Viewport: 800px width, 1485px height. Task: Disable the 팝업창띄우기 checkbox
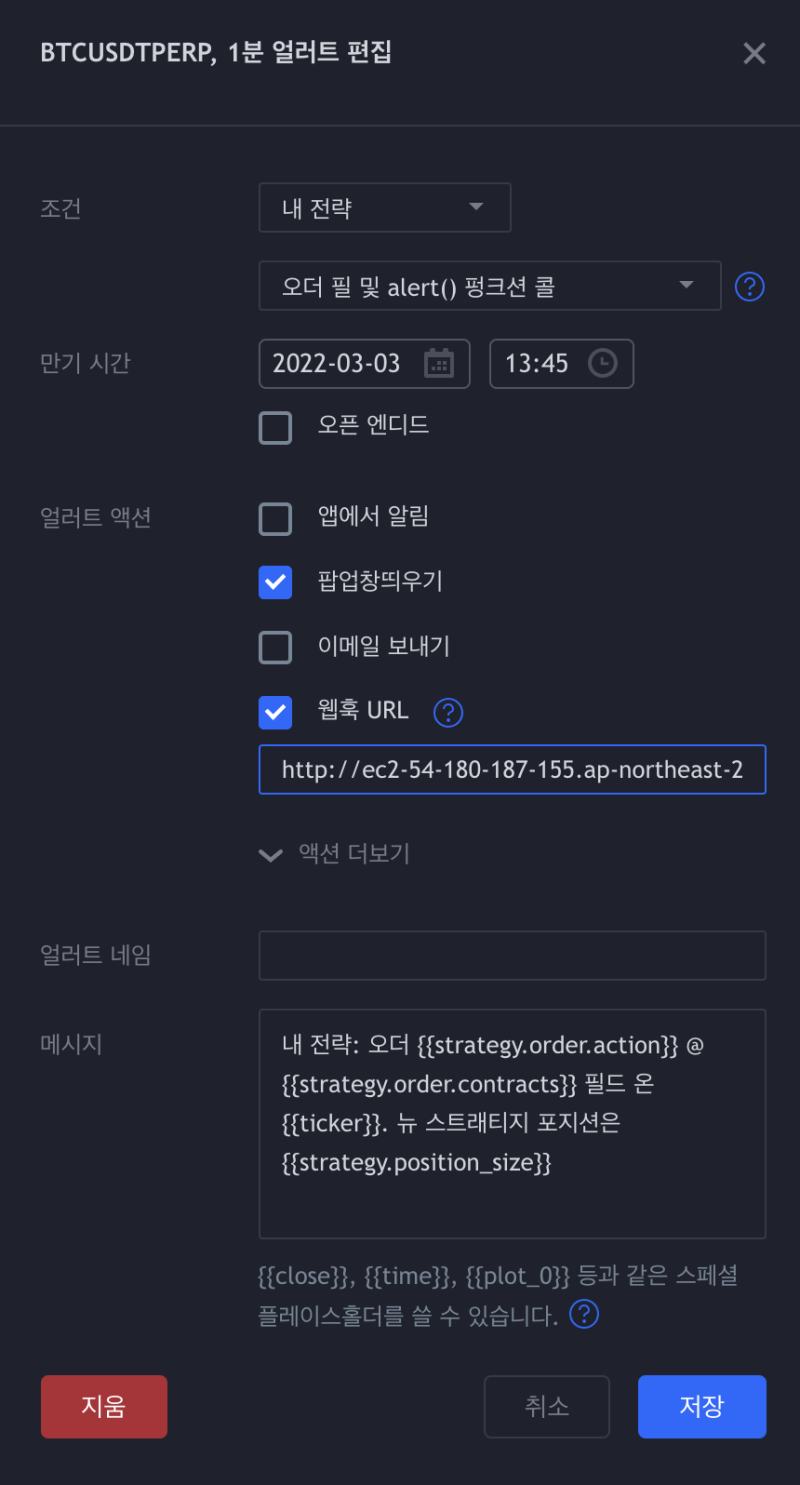pos(275,583)
